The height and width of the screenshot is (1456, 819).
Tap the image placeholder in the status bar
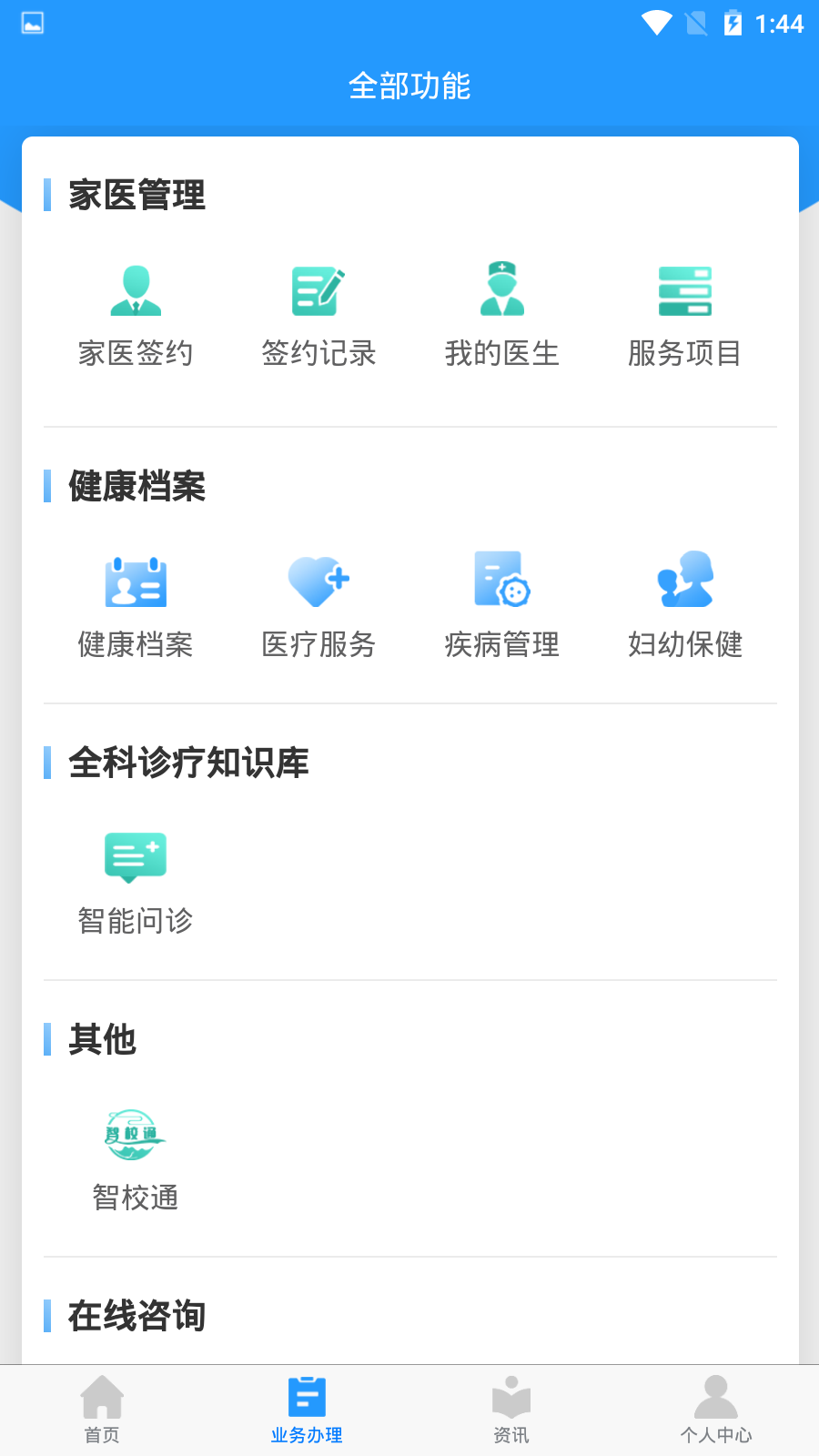(32, 24)
